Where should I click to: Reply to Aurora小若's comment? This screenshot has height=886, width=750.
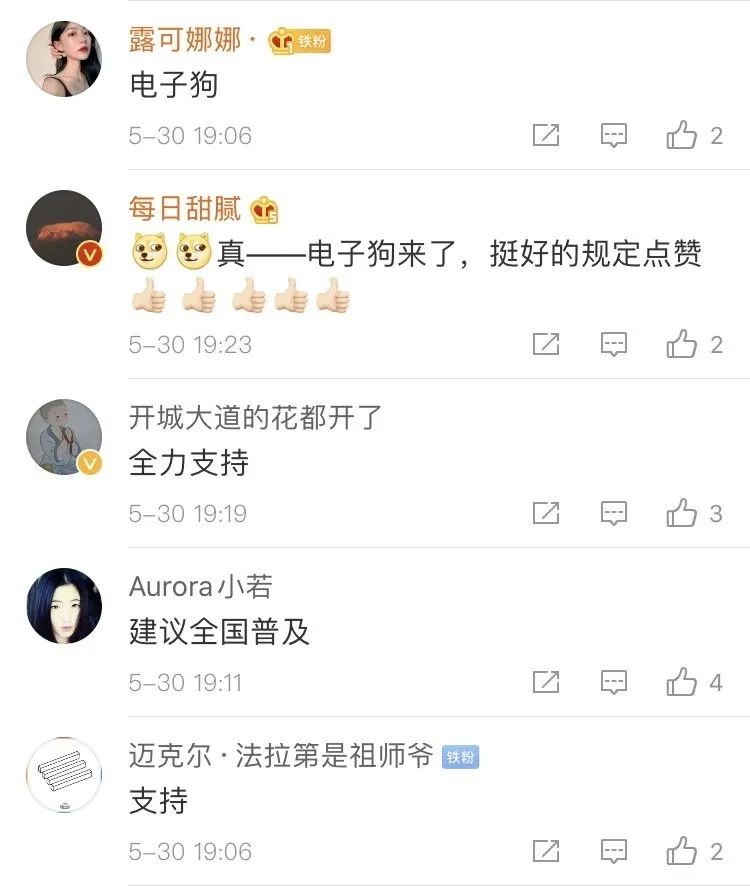pos(613,683)
